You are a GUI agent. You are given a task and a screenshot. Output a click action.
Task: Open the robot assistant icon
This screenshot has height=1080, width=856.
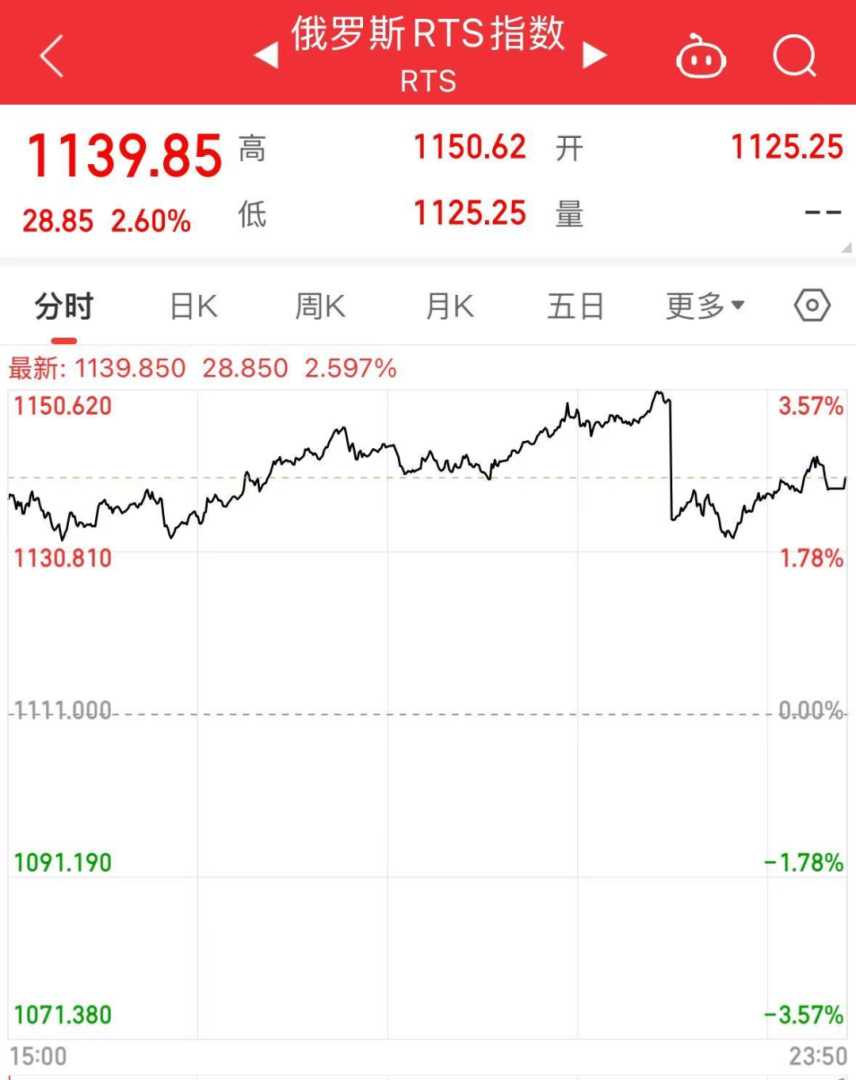(x=701, y=57)
